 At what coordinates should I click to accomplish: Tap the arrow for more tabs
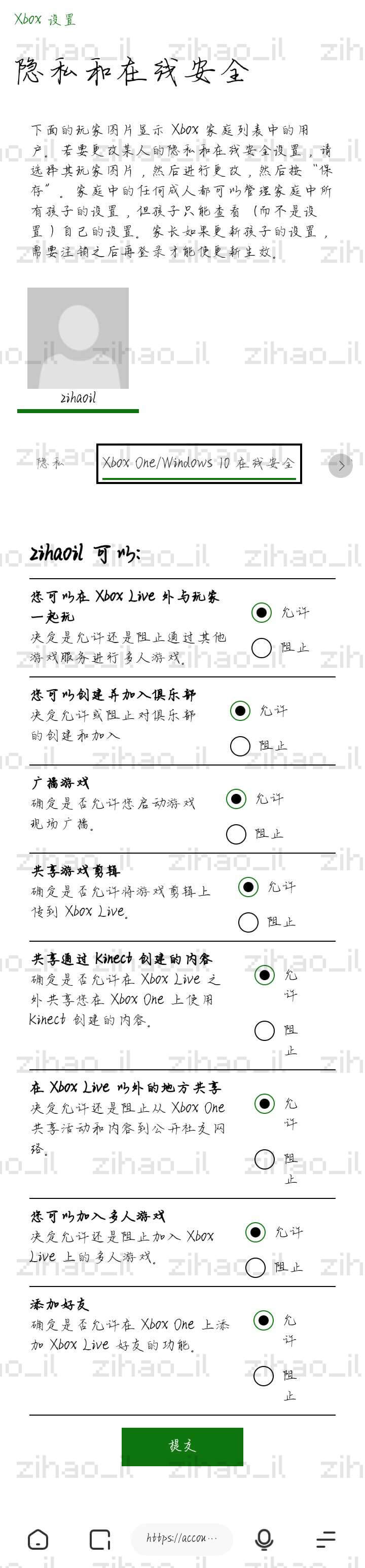click(341, 466)
